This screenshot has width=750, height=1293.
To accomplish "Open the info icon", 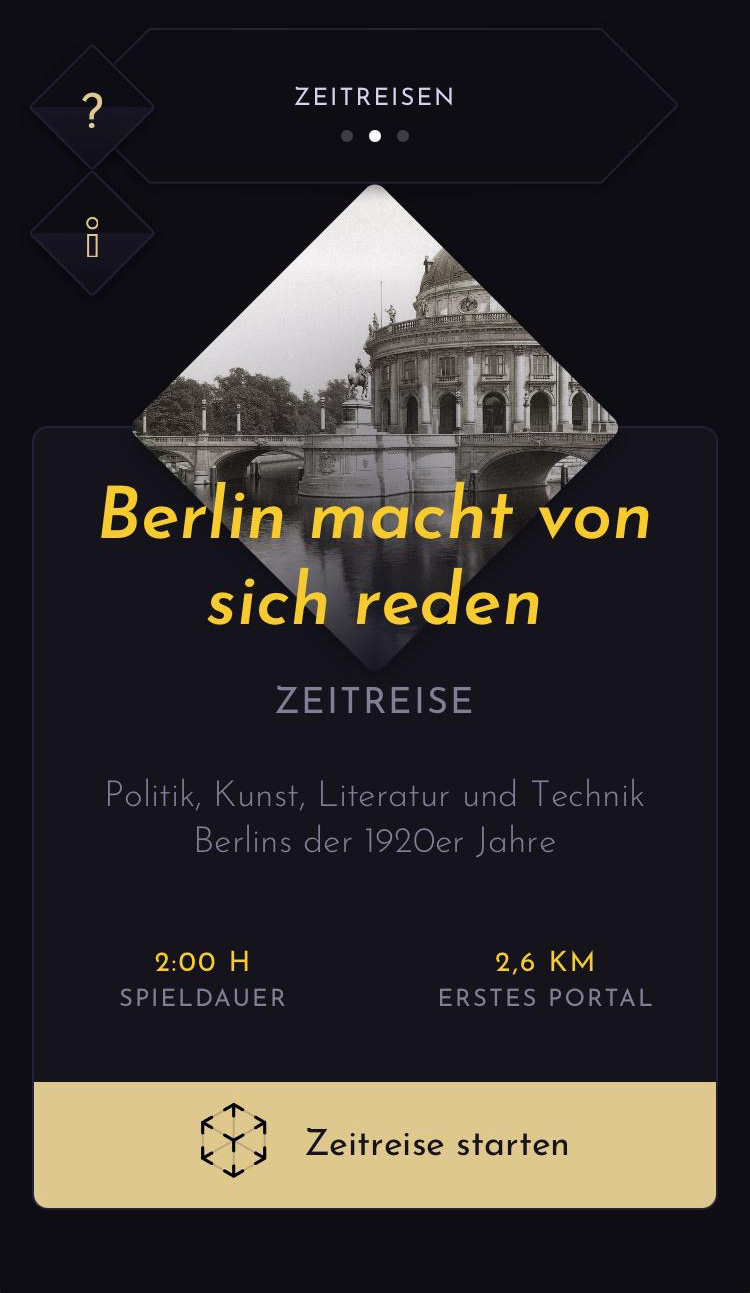I will [x=92, y=236].
